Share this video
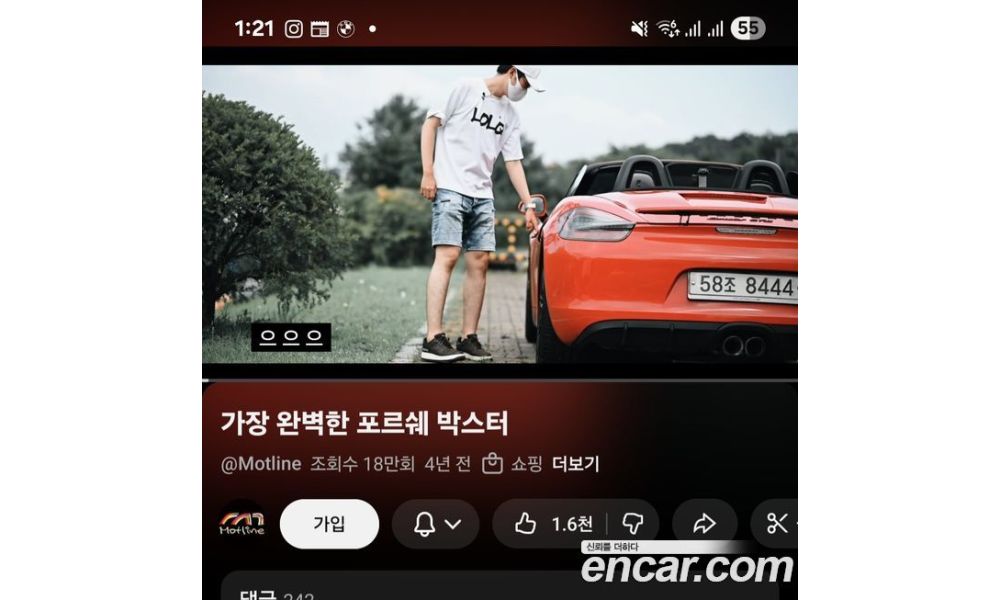1000x600 pixels. (704, 524)
